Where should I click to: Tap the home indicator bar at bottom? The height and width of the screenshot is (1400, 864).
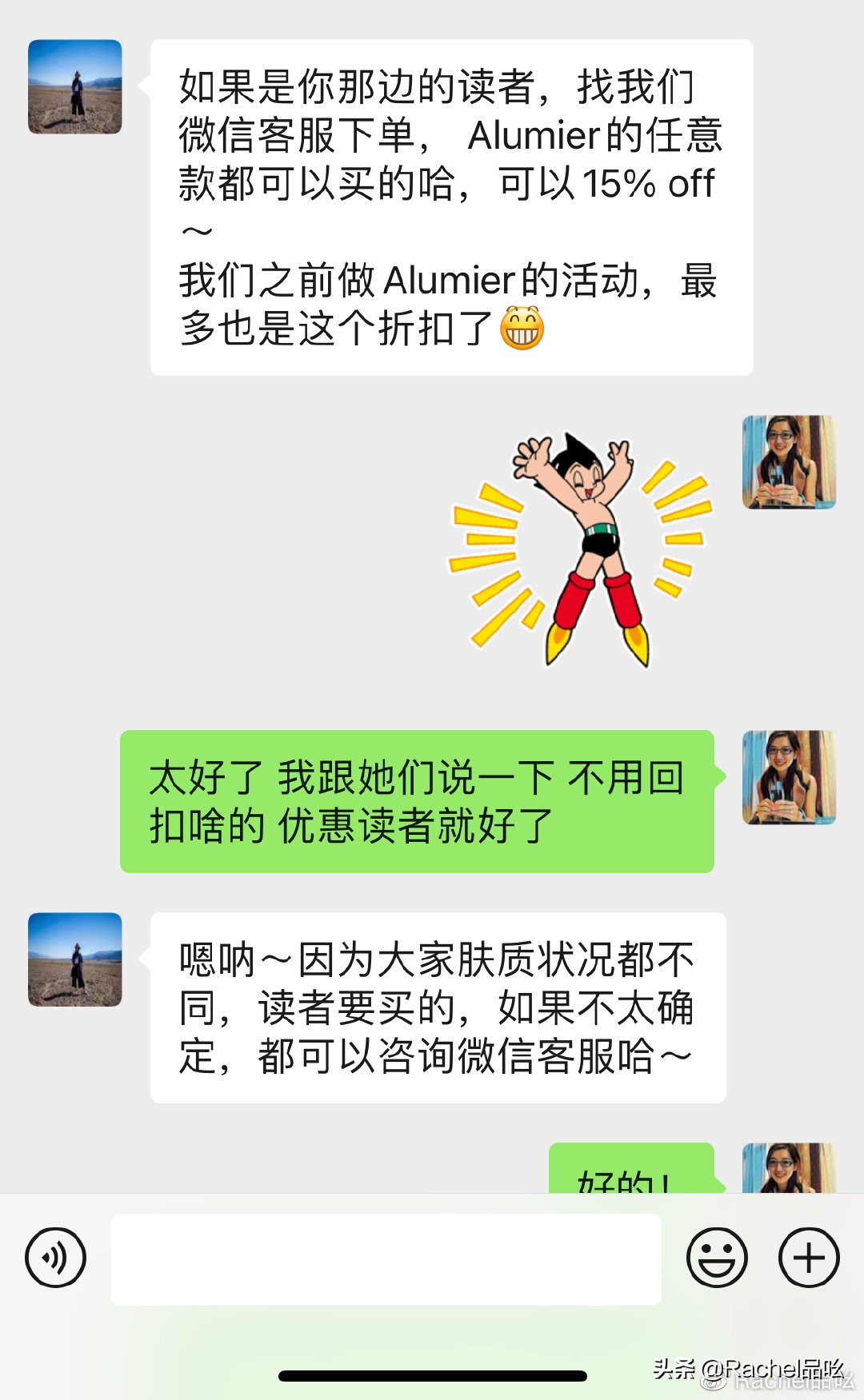pos(432,1375)
